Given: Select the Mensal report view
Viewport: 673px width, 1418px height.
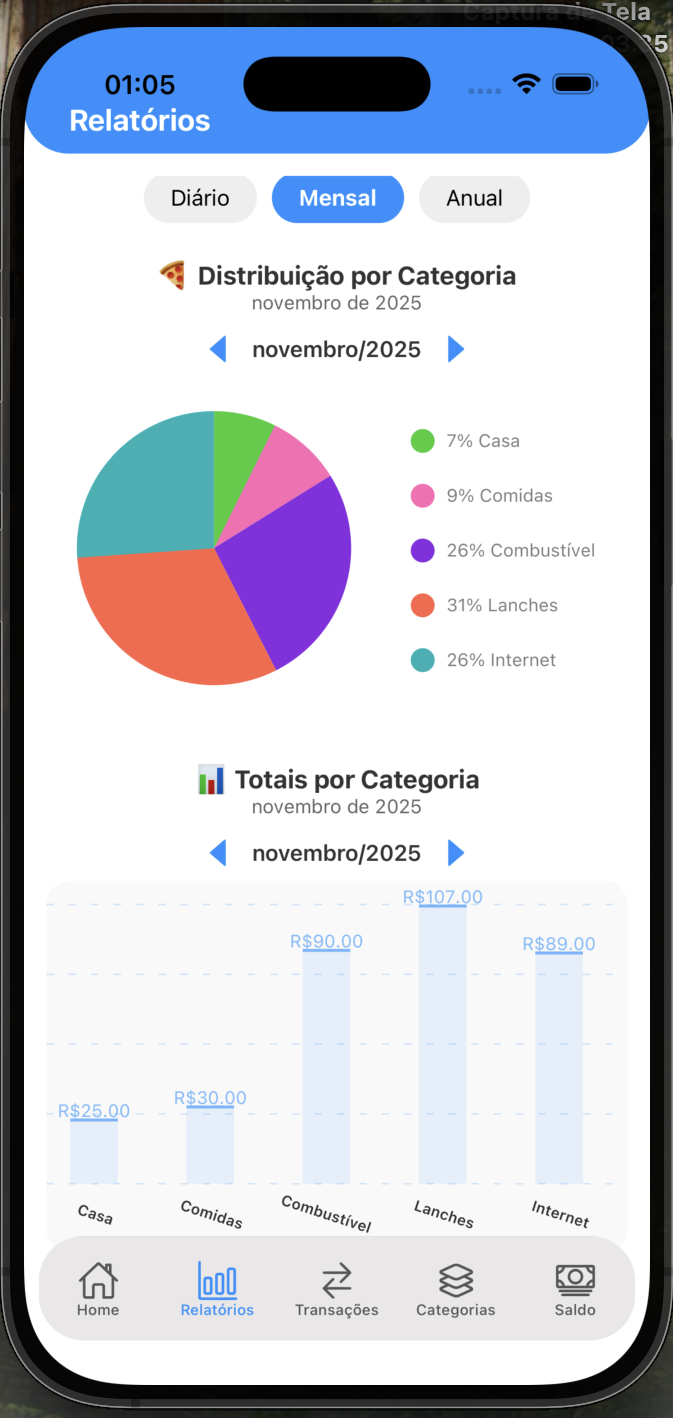Looking at the screenshot, I should pyautogui.click(x=338, y=198).
